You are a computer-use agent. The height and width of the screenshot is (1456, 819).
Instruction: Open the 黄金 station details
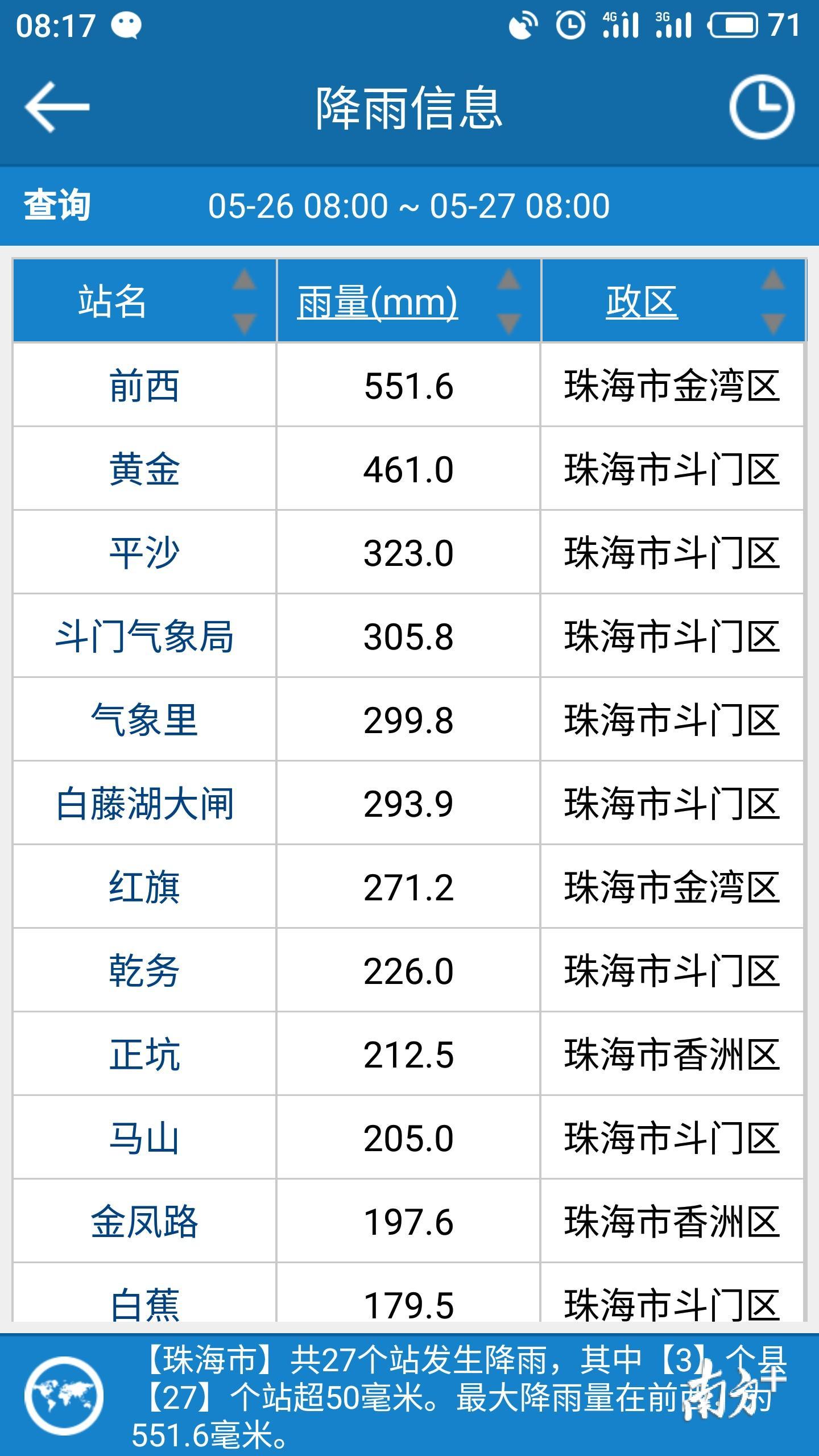pos(144,470)
